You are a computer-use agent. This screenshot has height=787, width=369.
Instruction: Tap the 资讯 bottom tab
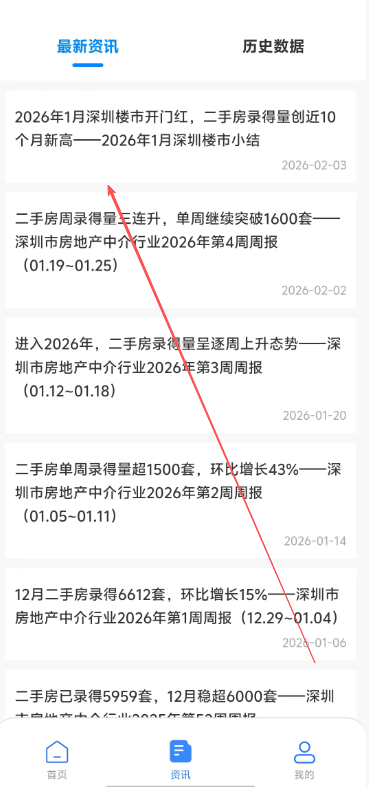coord(180,759)
